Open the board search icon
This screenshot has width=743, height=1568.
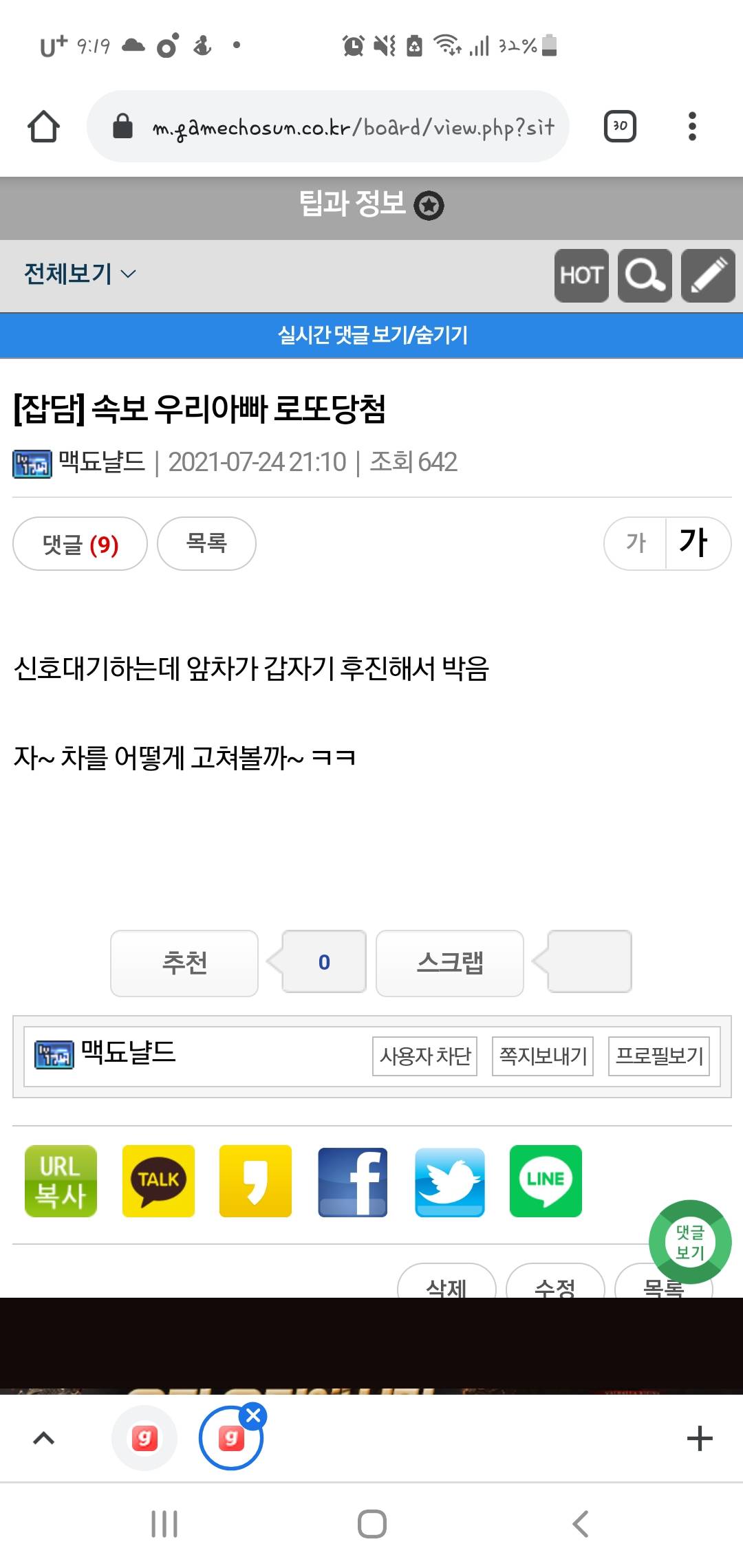click(x=645, y=276)
